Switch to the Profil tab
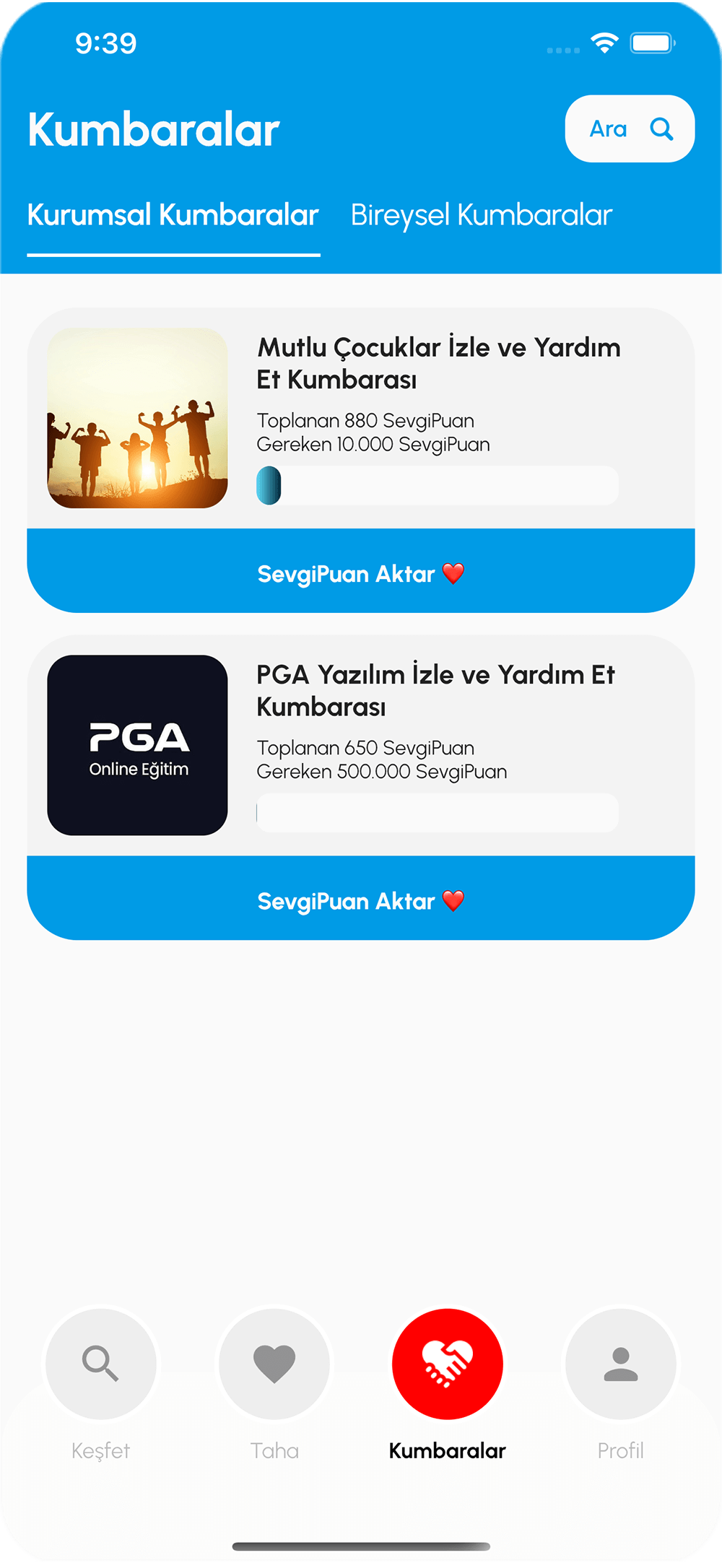The height and width of the screenshot is (1568, 722). click(621, 1364)
